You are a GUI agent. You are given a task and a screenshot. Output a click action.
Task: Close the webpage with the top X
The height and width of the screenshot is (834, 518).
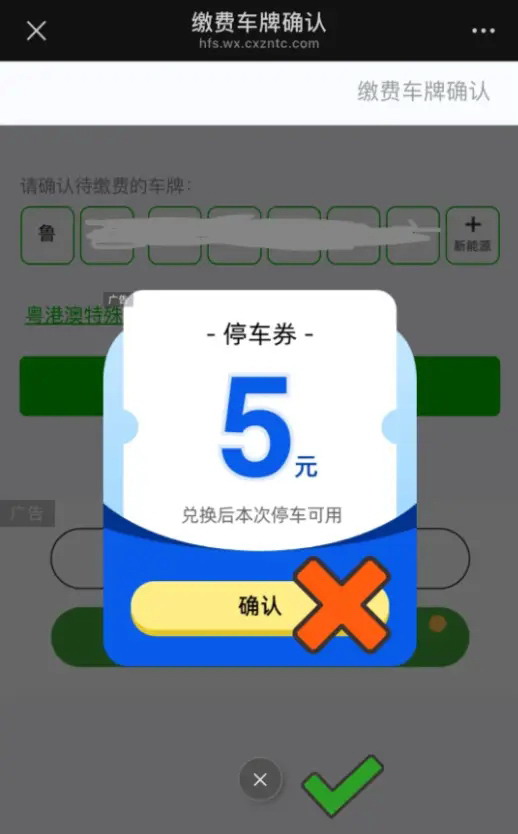(36, 30)
